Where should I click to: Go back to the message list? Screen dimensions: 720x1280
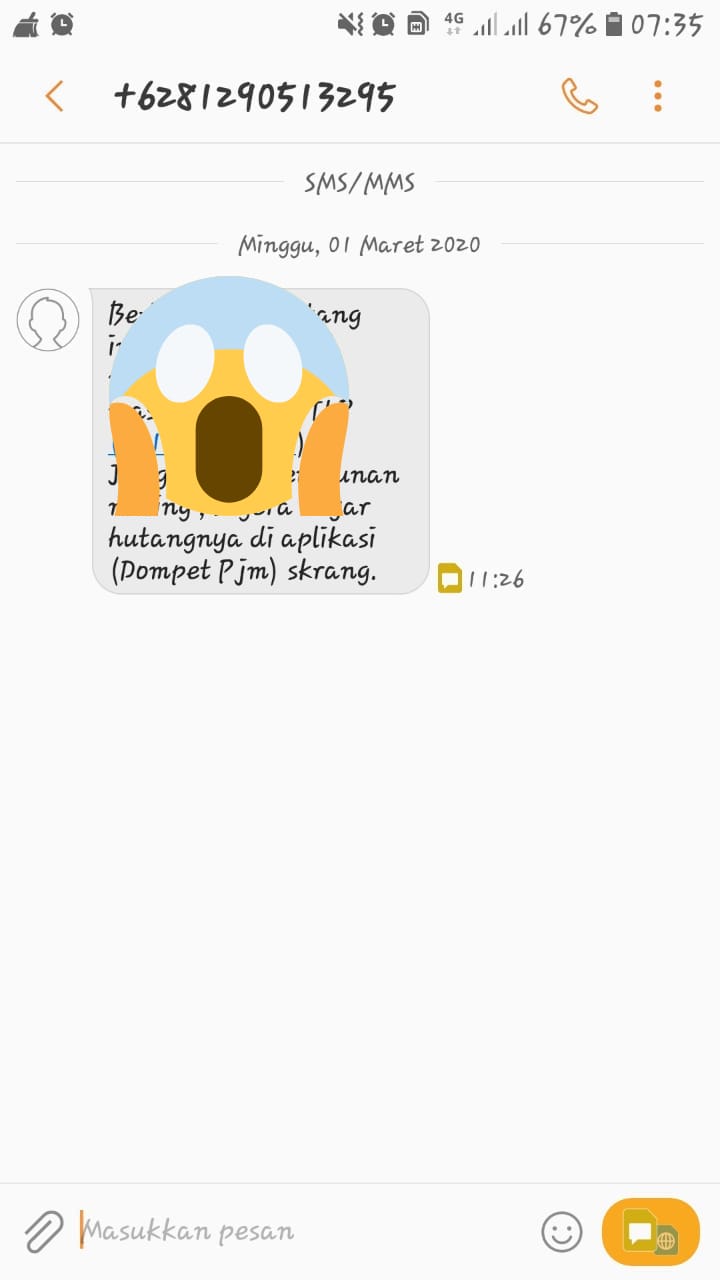tap(54, 96)
